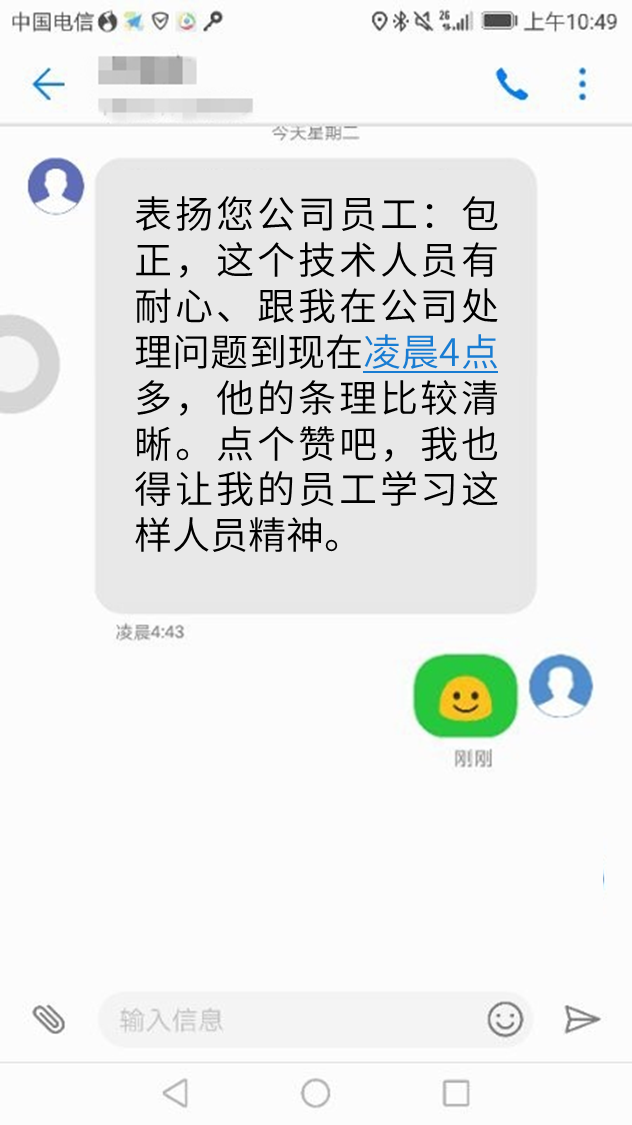The height and width of the screenshot is (1125, 632).
Task: Send the message with arrow icon
Action: (x=582, y=1019)
